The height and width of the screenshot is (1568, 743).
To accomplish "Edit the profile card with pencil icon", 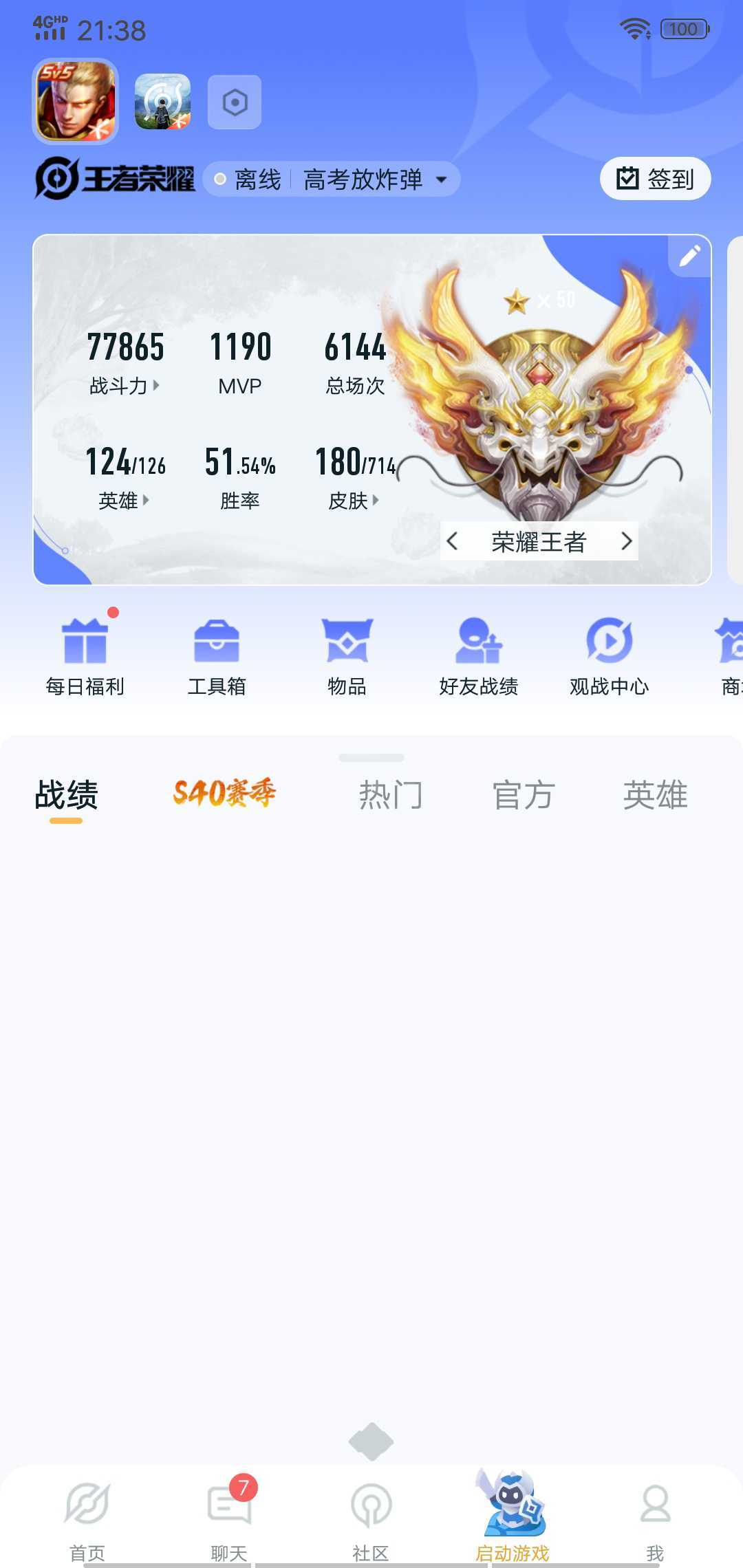I will click(x=690, y=256).
